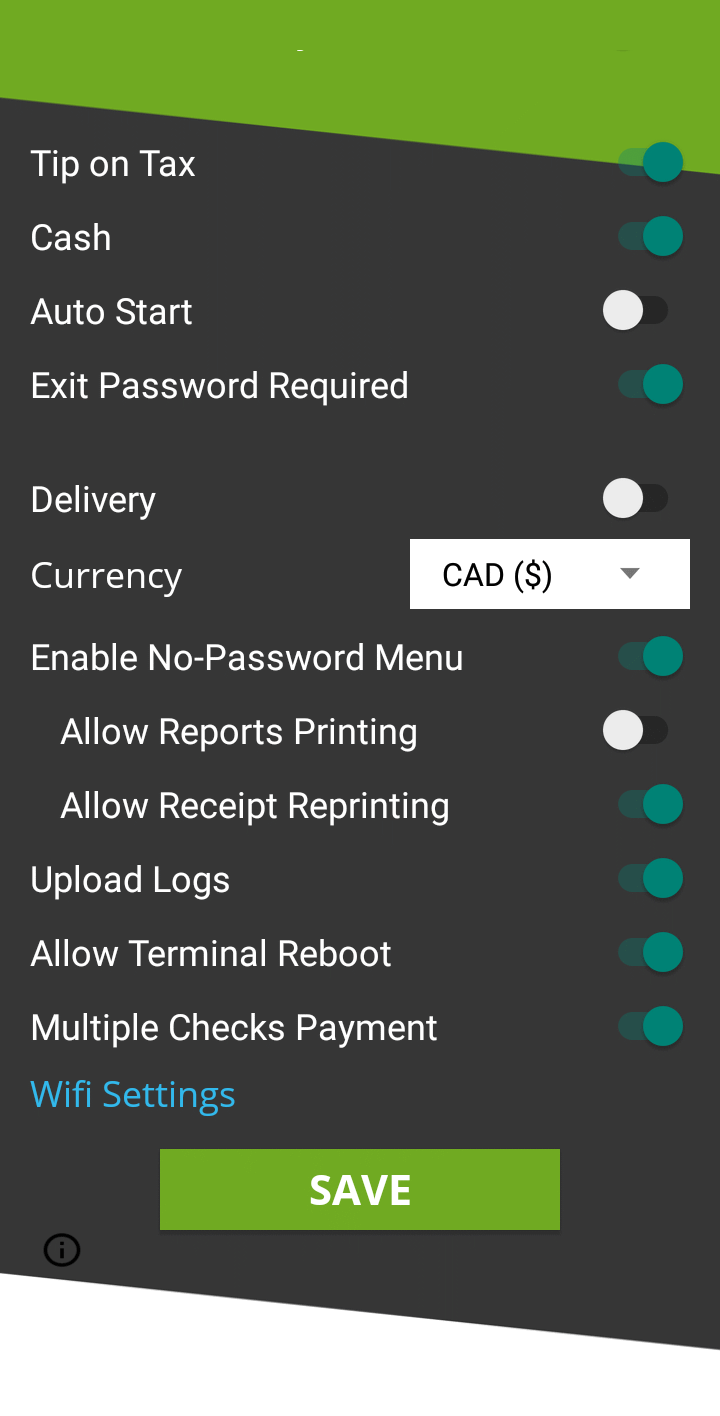Click the dropdown arrow next to CAD ($)
Screen dimensions: 720x1416
[x=629, y=574]
